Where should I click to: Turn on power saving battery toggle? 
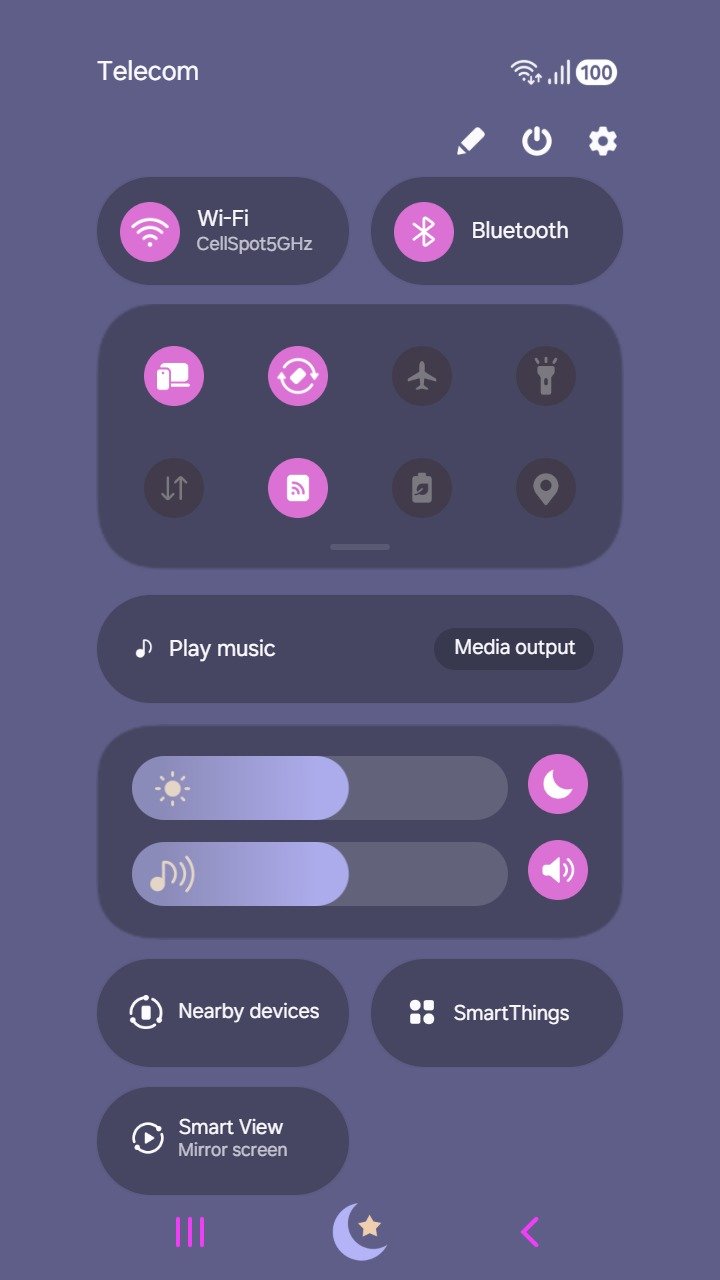(422, 488)
